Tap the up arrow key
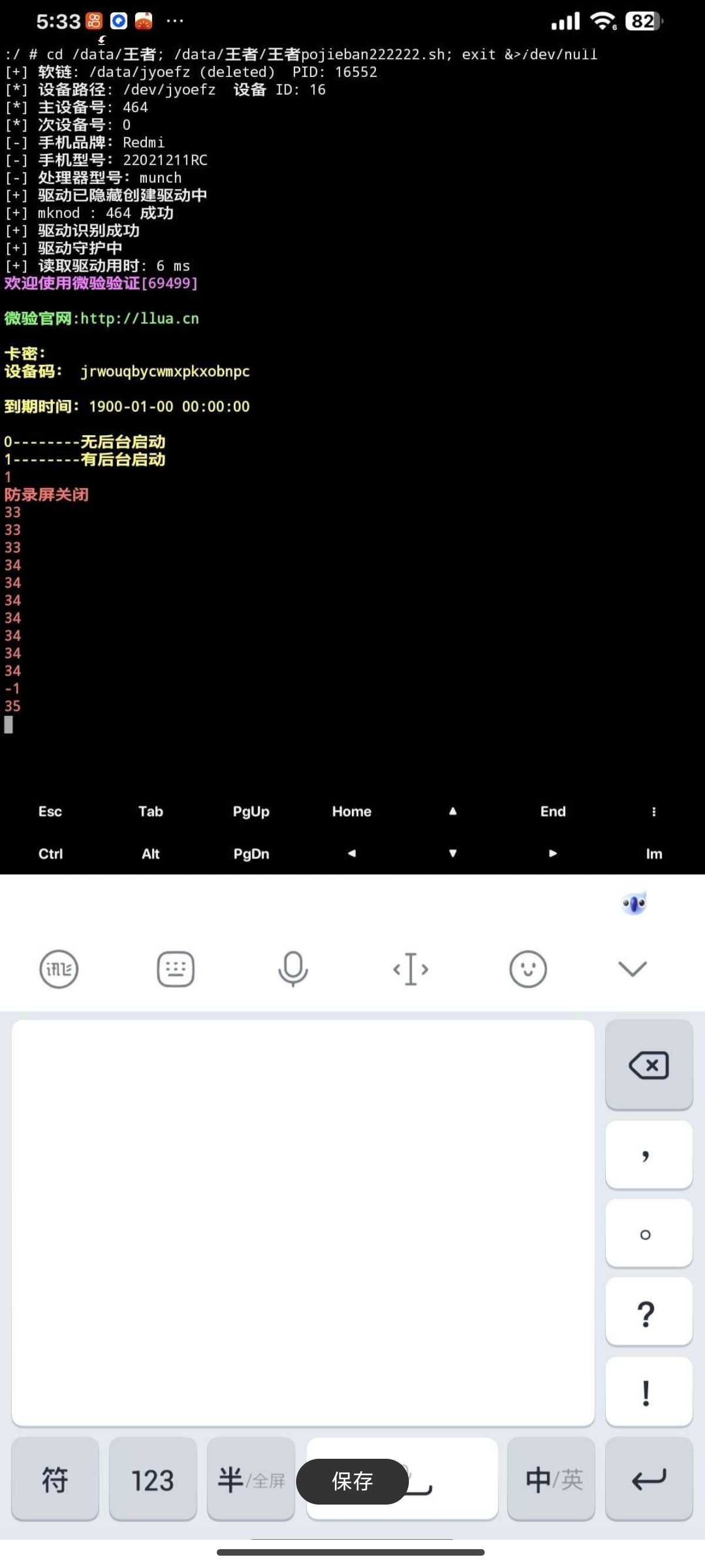The width and height of the screenshot is (705, 1568). coord(452,812)
